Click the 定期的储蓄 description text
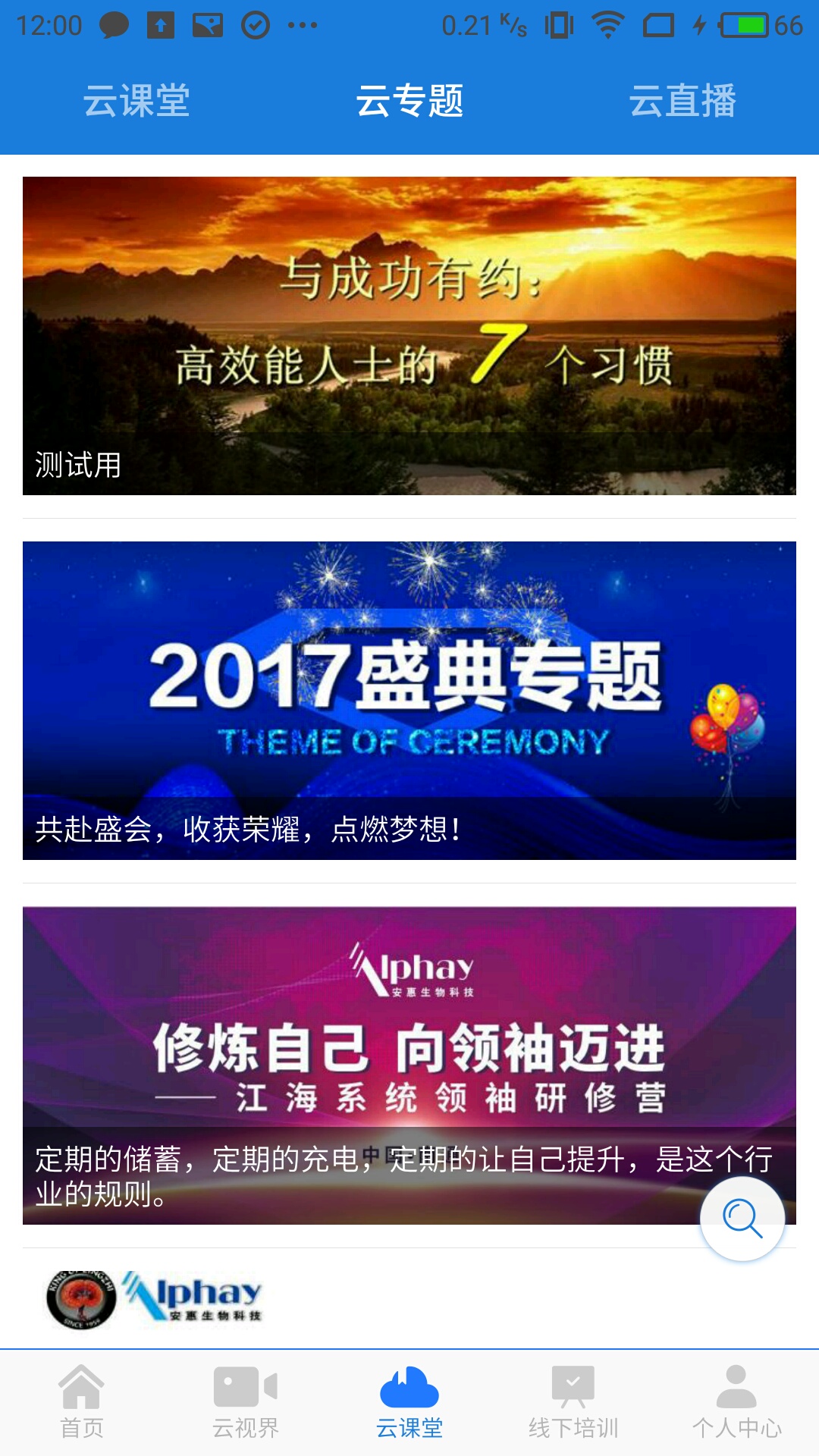Screen dimensions: 819x1456 click(341, 1156)
